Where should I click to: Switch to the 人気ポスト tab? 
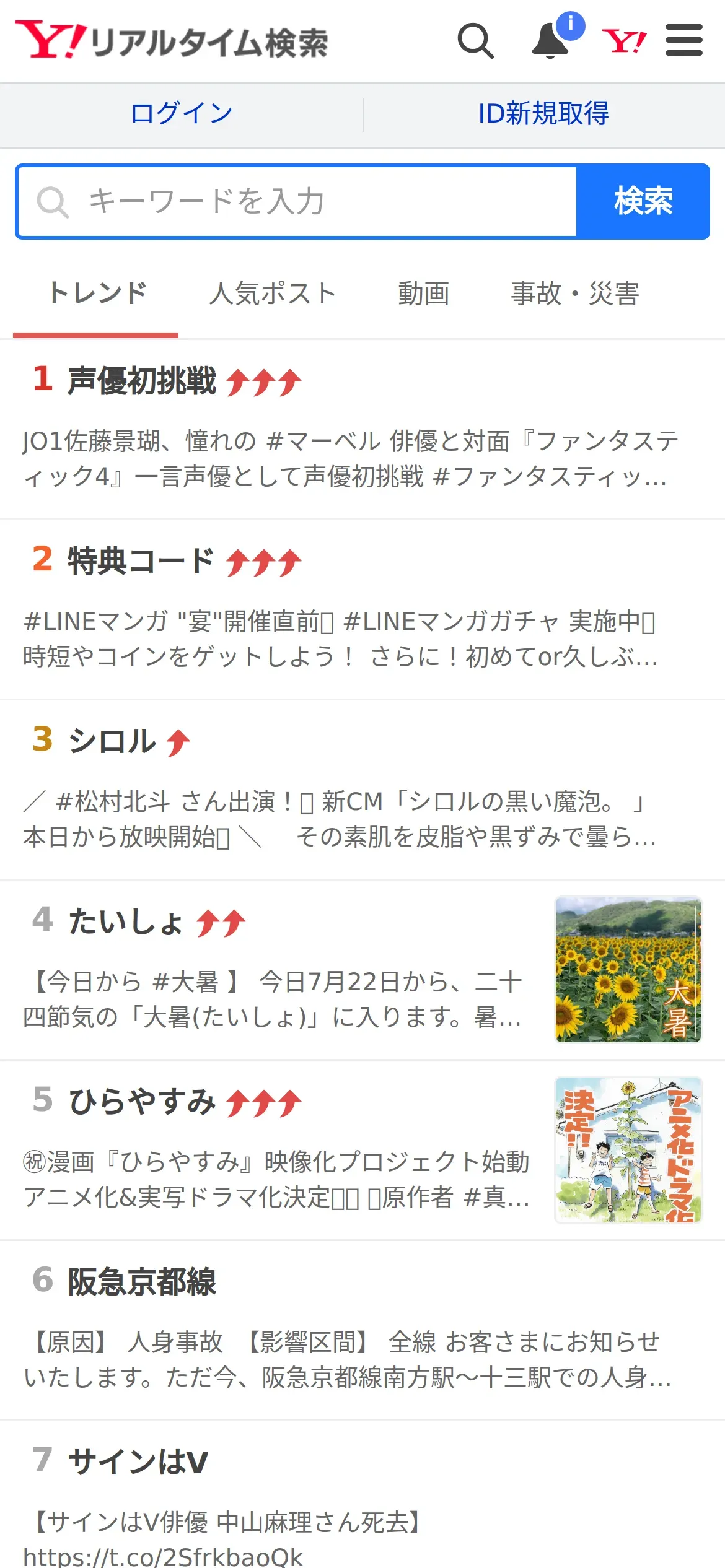coord(273,294)
